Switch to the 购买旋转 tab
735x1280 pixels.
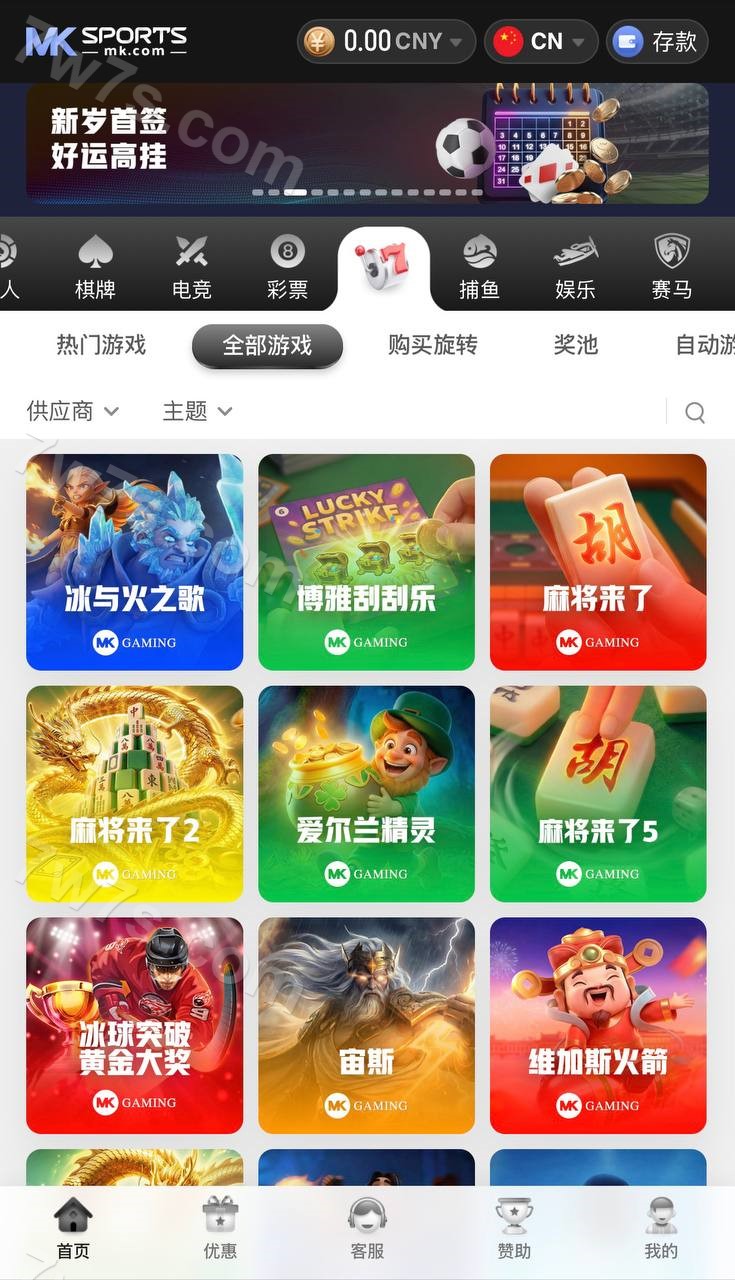(x=433, y=345)
